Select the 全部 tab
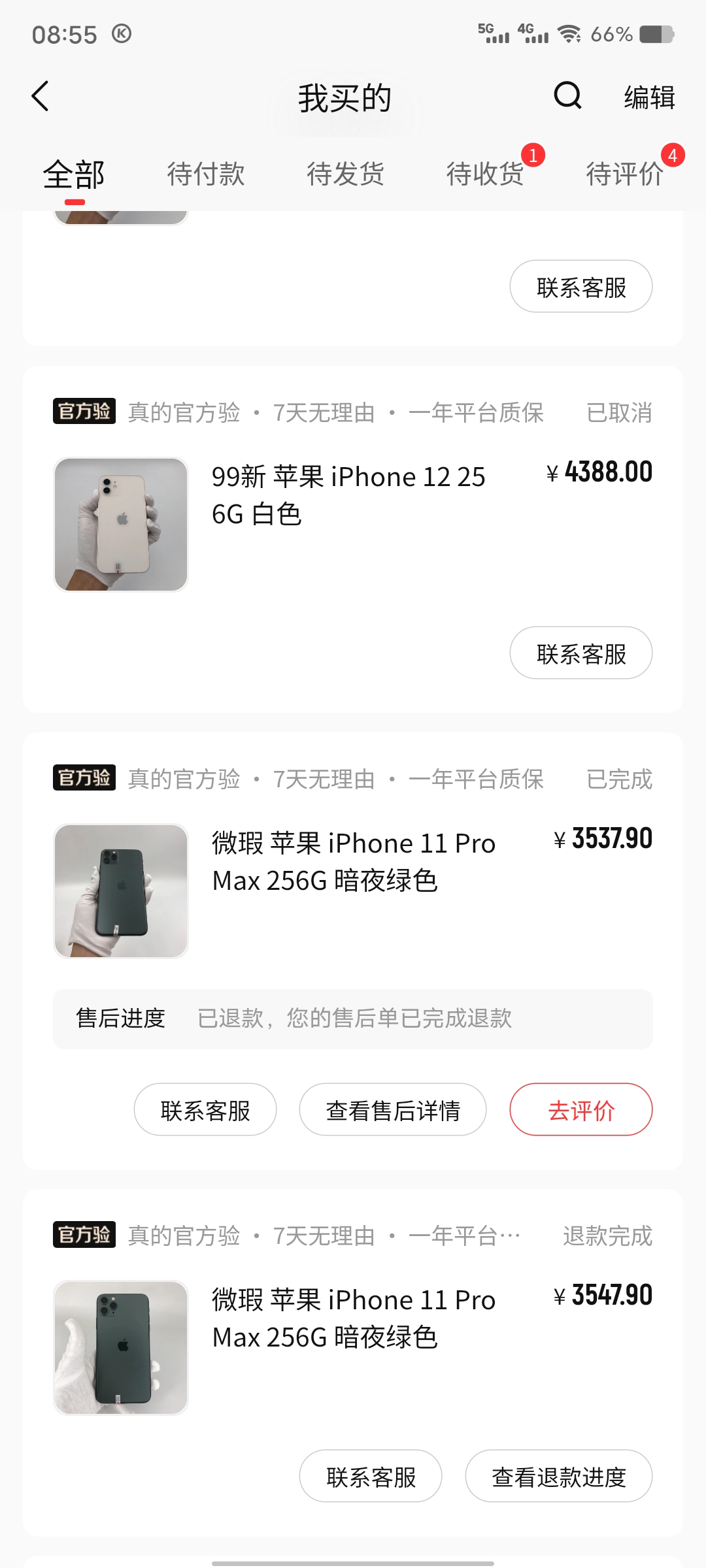This screenshot has width=706, height=1568. click(x=74, y=174)
